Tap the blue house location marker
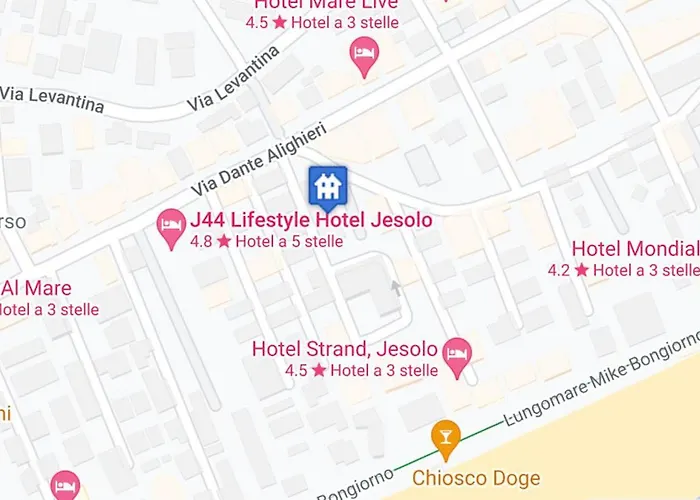Screen dimensions: 700x500 point(326,186)
